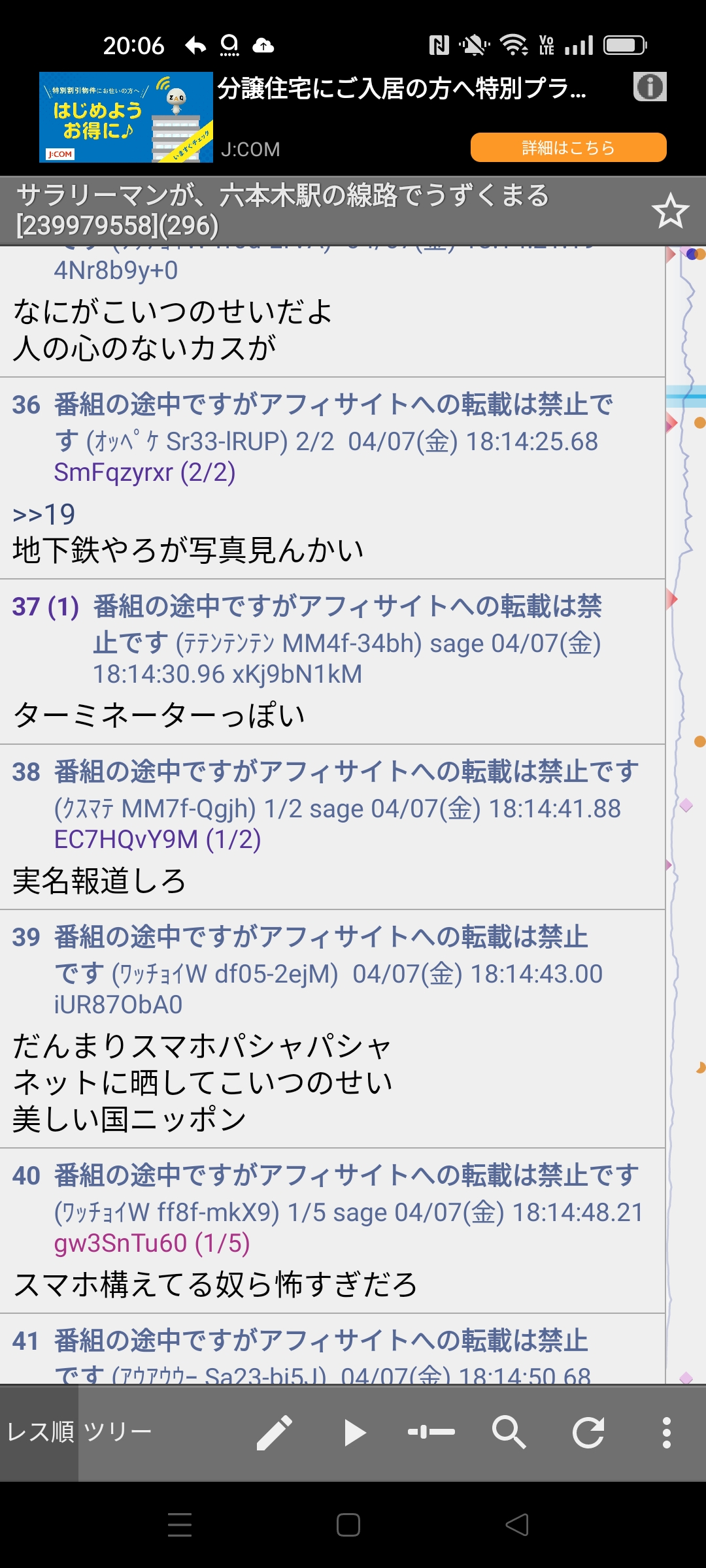This screenshot has width=706, height=1568.
Task: Open the post number 37 (1) replies
Action: (x=46, y=606)
